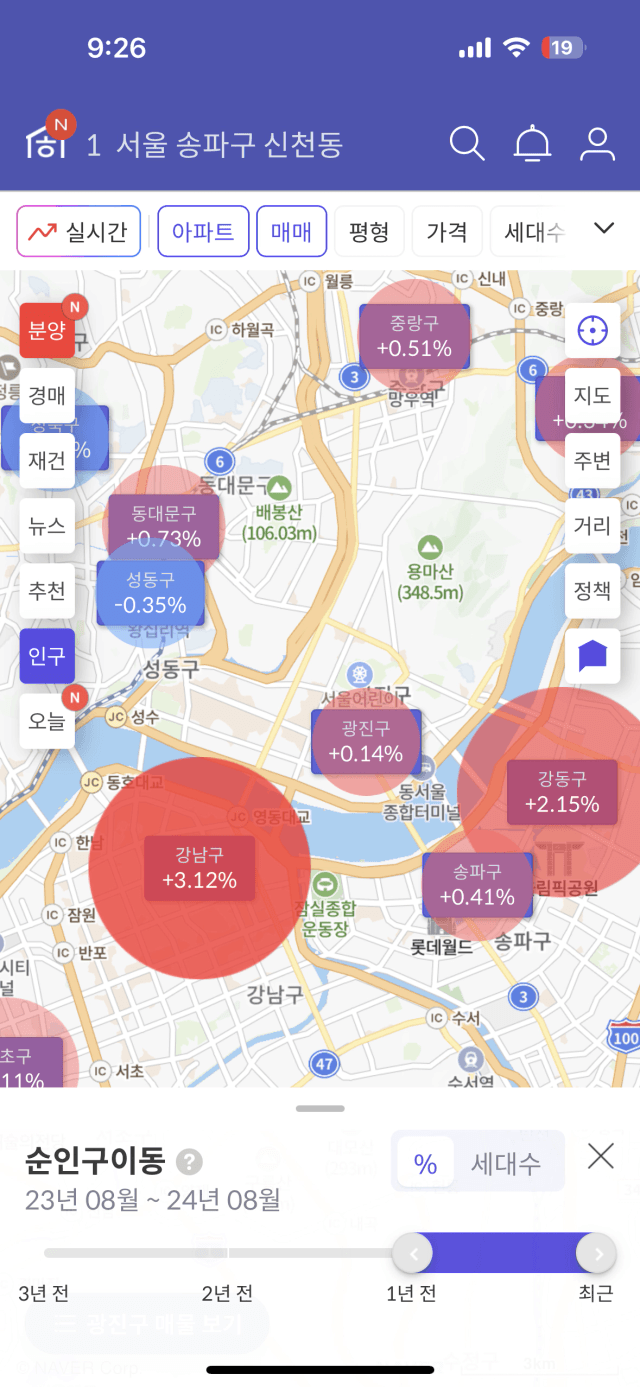Tap the 분양 side button
The height and width of the screenshot is (1387, 640).
tap(47, 330)
